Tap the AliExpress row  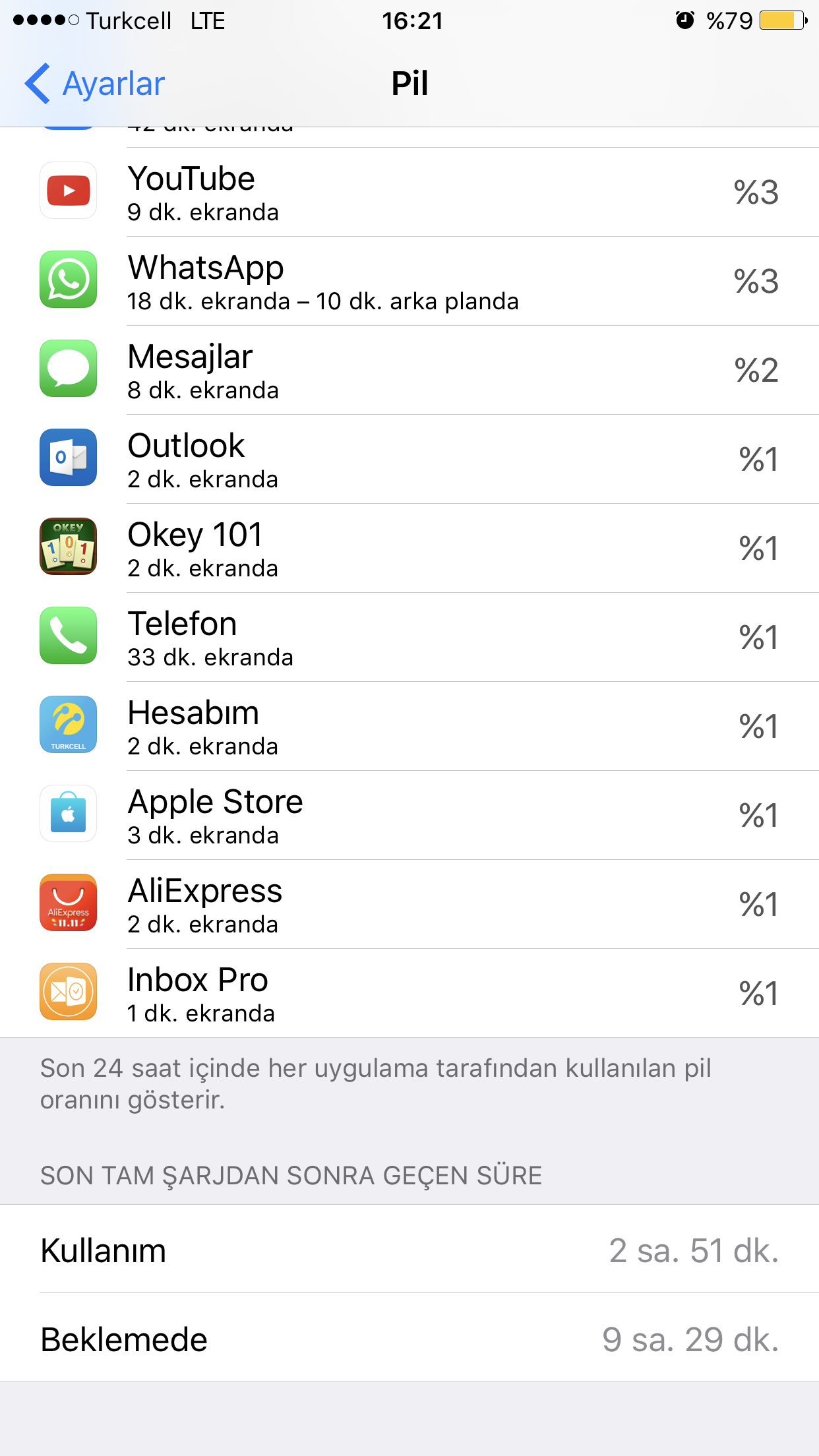[x=409, y=904]
